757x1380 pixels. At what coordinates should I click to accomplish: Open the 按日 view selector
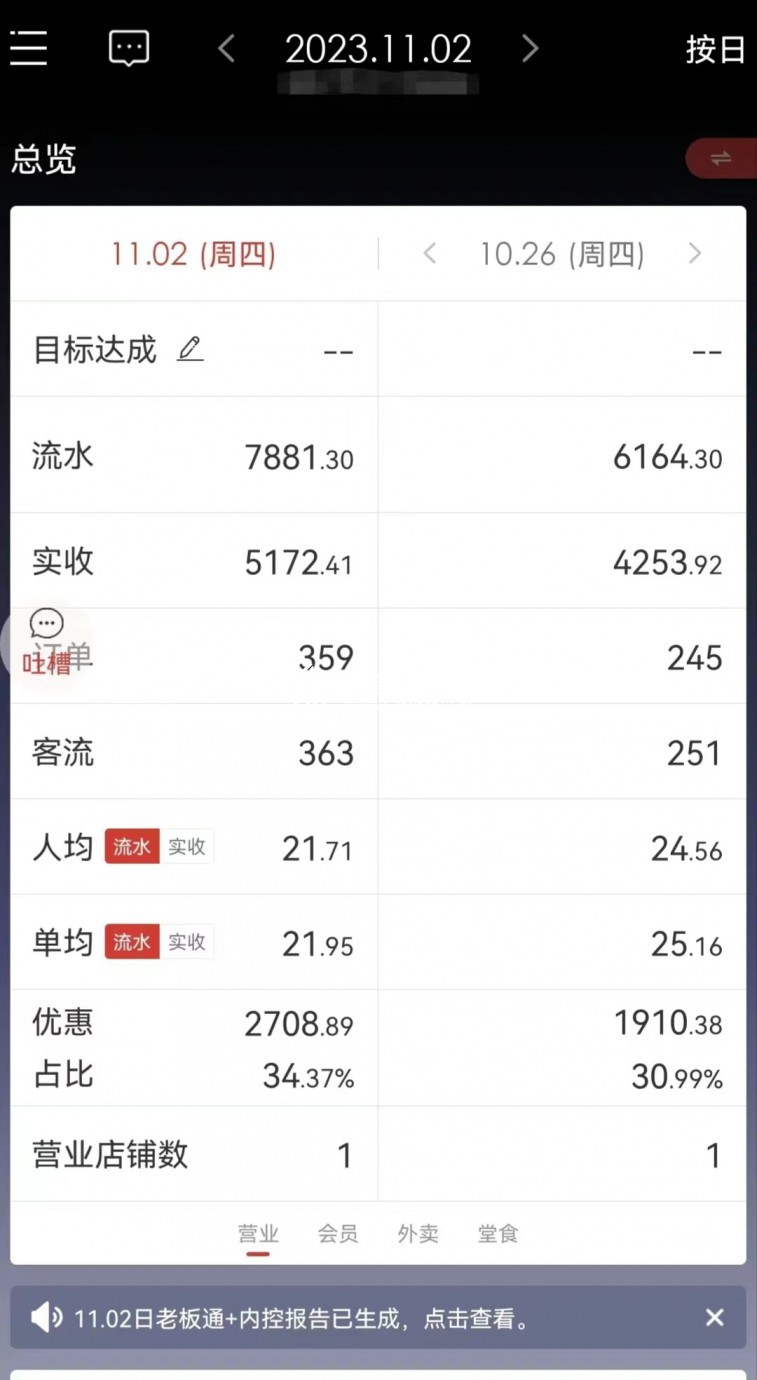pos(715,49)
